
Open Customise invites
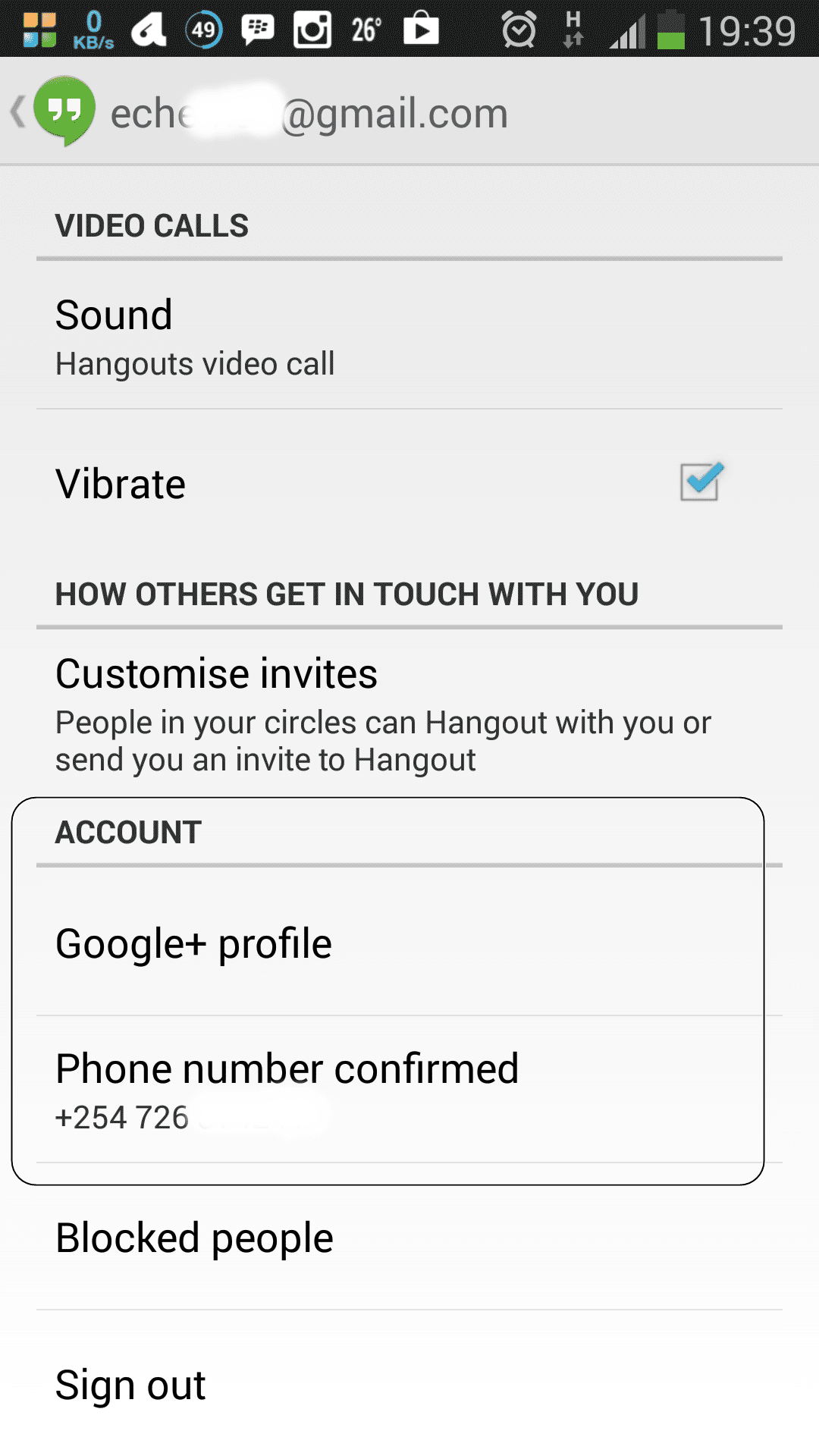[409, 714]
